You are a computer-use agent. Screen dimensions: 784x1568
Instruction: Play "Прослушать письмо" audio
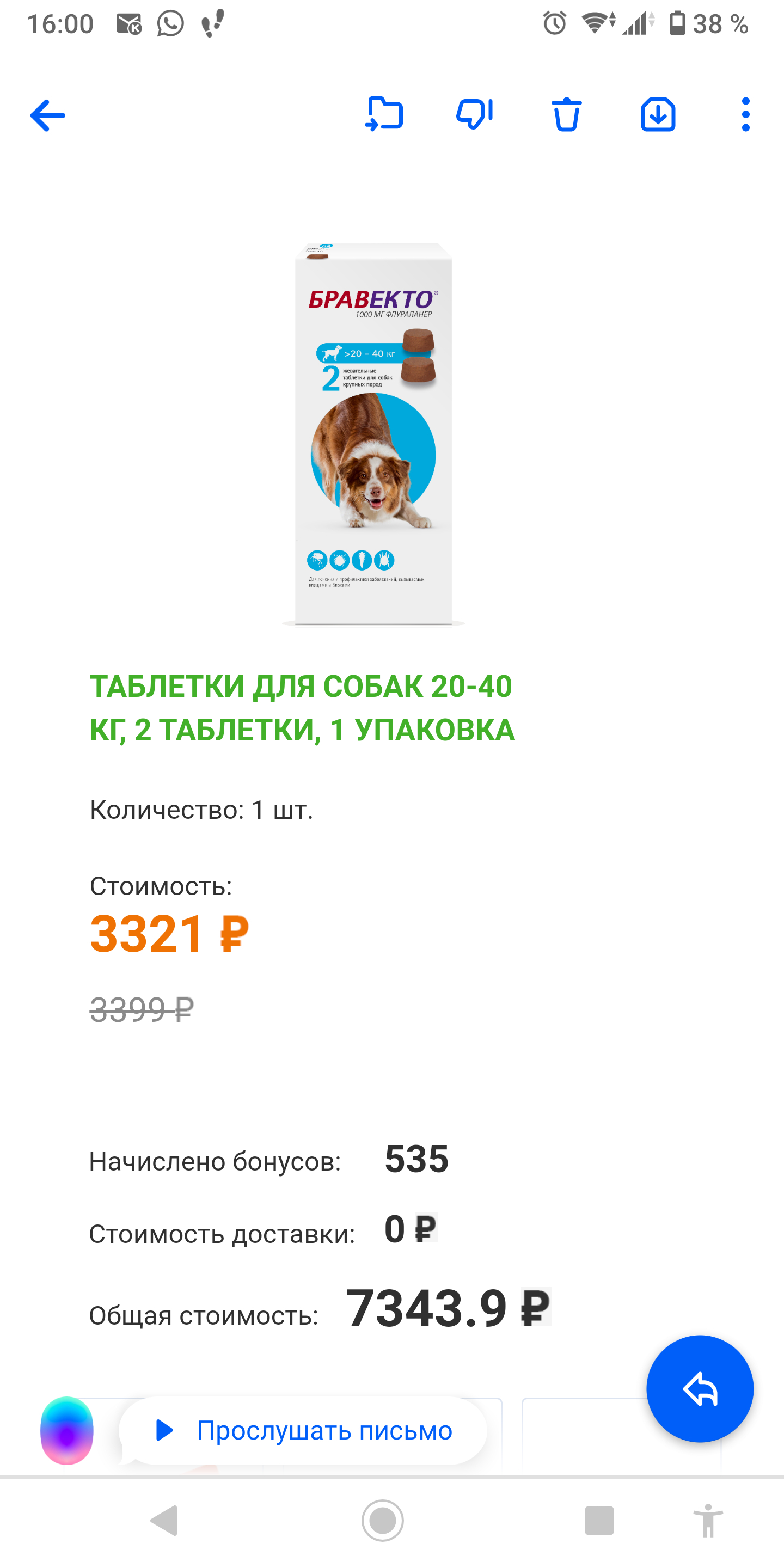pyautogui.click(x=303, y=1430)
